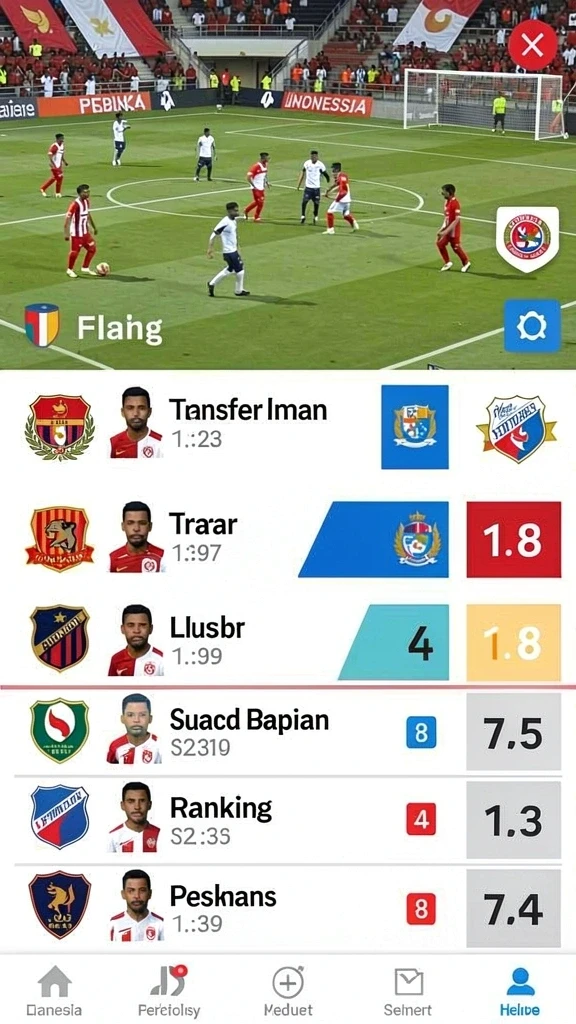576x1024 pixels.
Task: Open the Meduet plus tab
Action: [x=288, y=990]
